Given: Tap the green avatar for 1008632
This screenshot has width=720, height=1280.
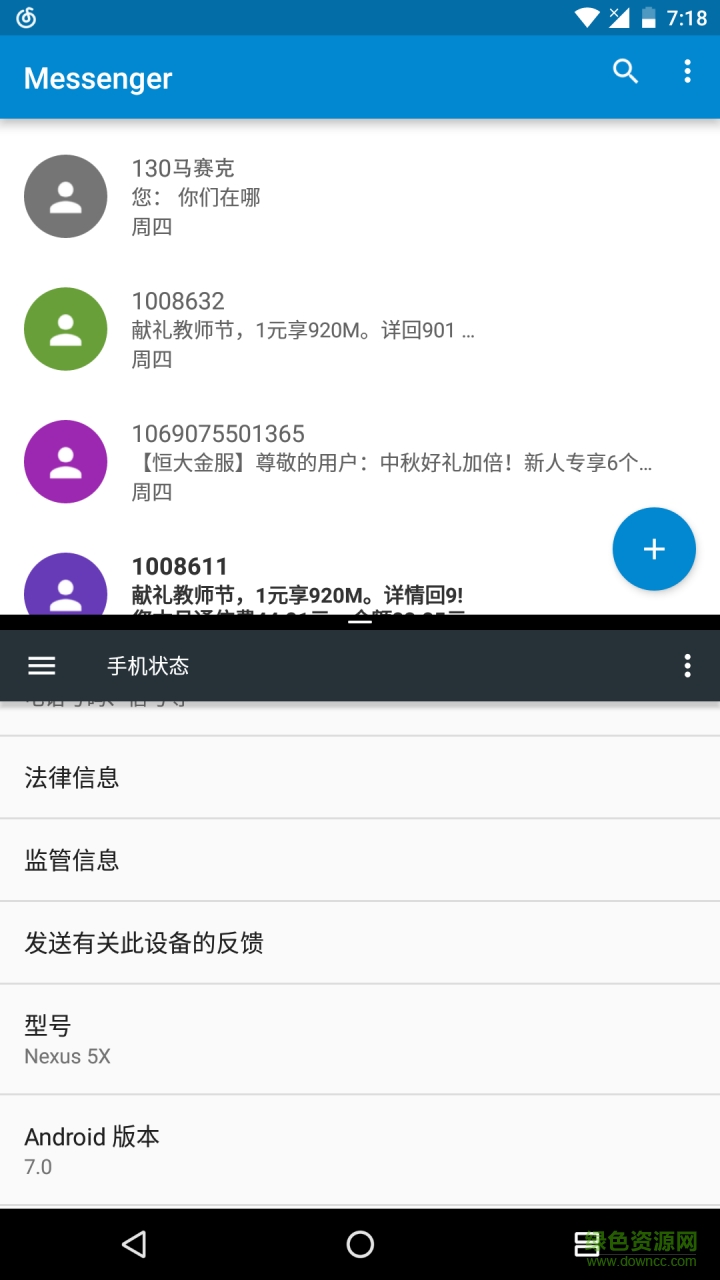Looking at the screenshot, I should 65,329.
